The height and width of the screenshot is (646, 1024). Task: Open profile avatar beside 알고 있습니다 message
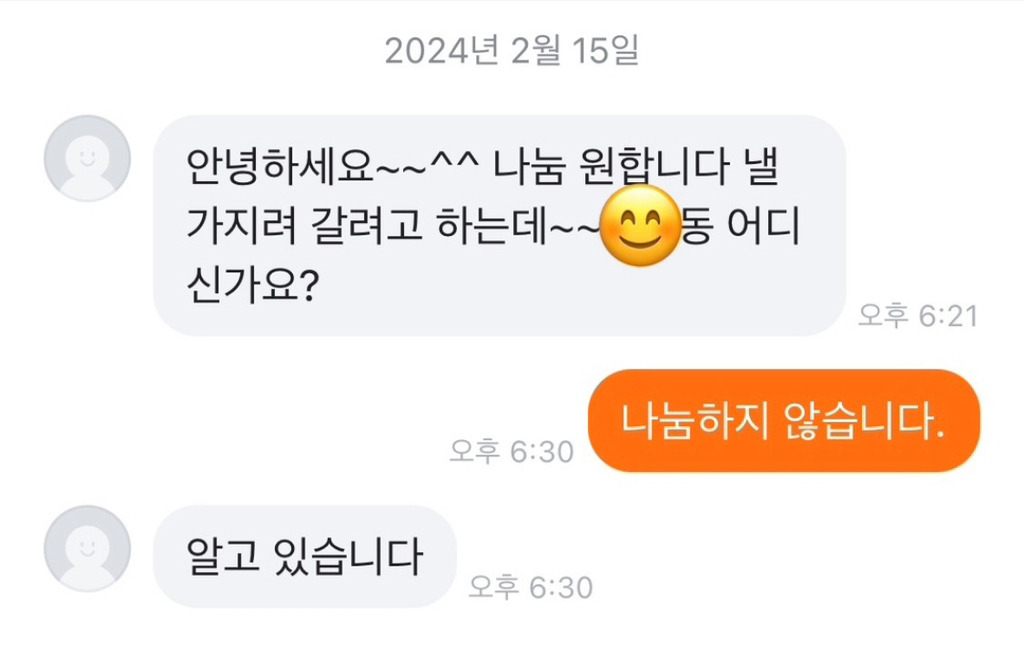coord(88,549)
